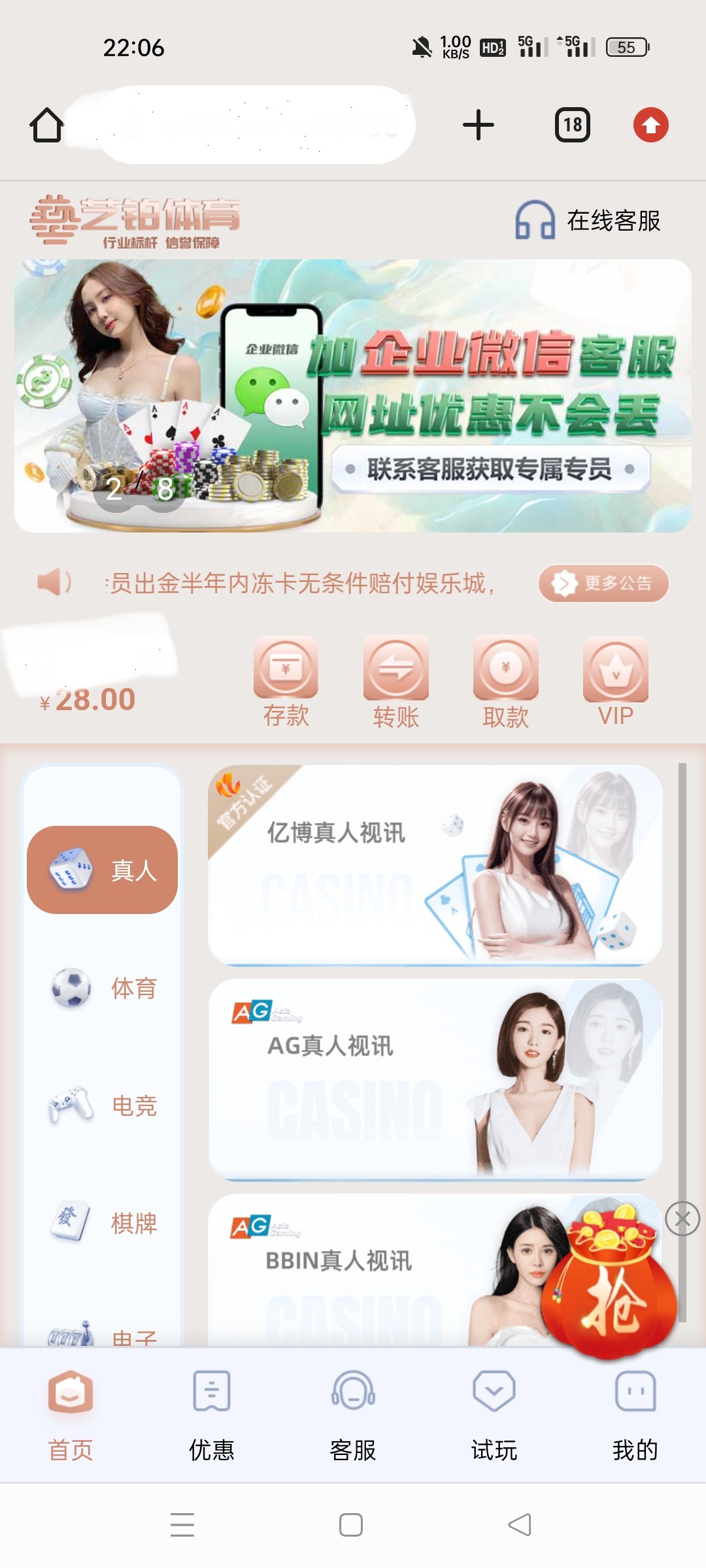Tap the red upload arrow icon

(650, 125)
